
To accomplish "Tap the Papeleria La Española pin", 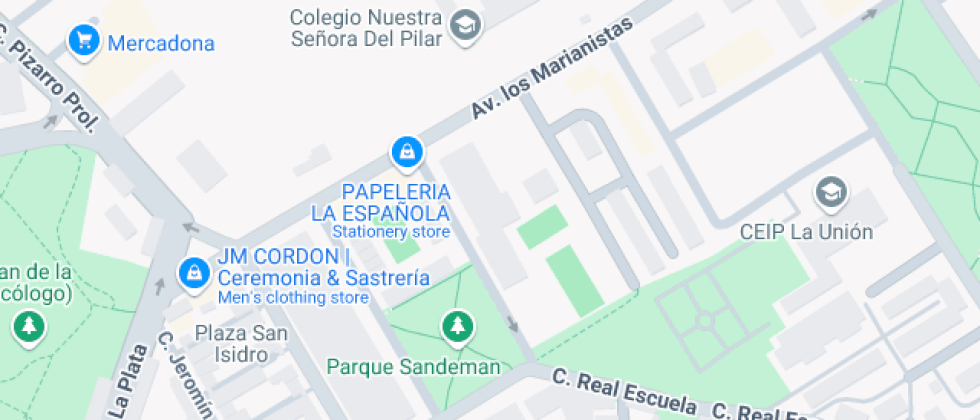I will (x=406, y=152).
